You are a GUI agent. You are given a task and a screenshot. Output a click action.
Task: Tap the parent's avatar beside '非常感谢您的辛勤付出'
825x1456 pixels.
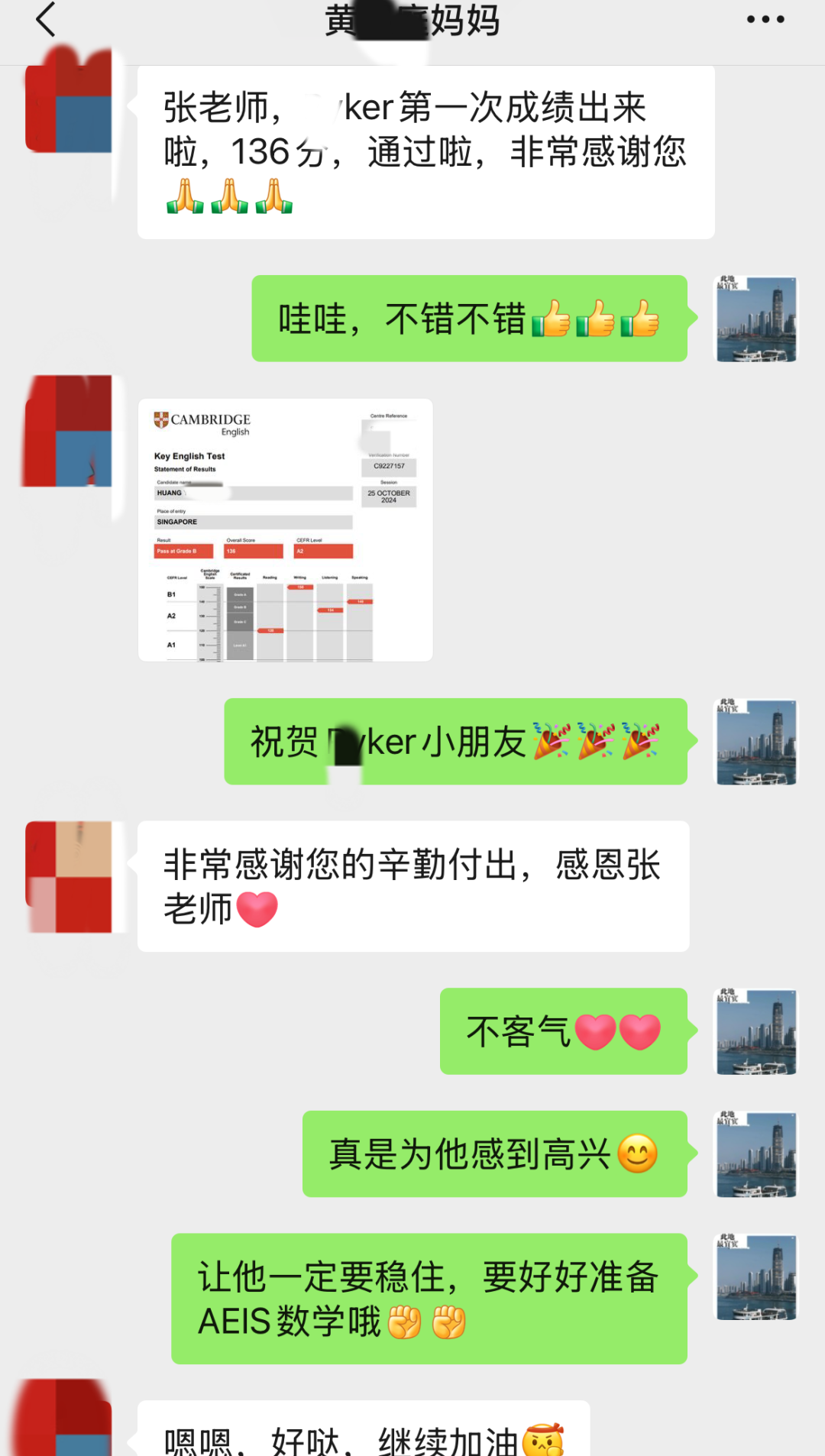tap(70, 876)
